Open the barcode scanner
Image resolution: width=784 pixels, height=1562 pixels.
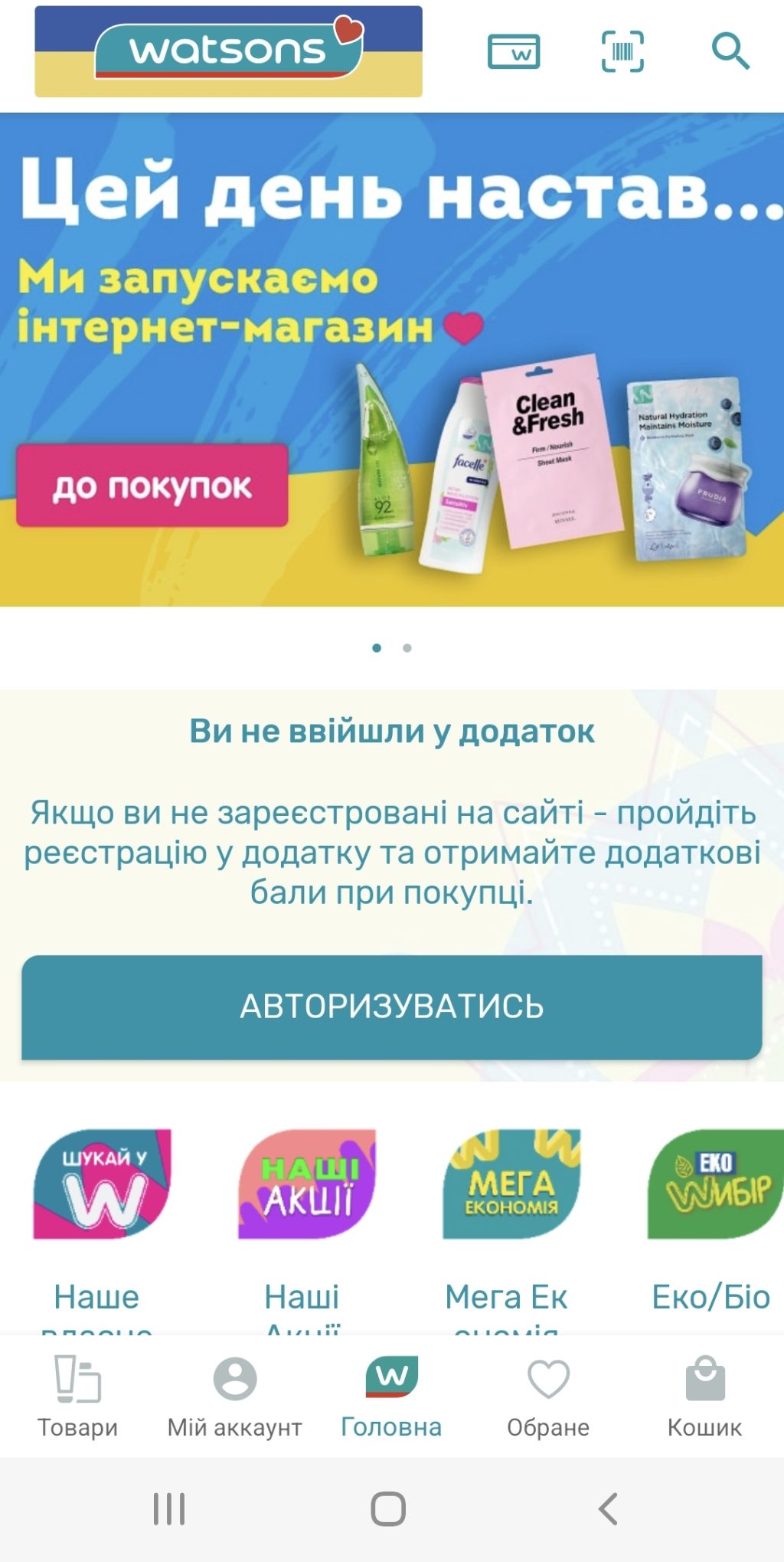622,52
